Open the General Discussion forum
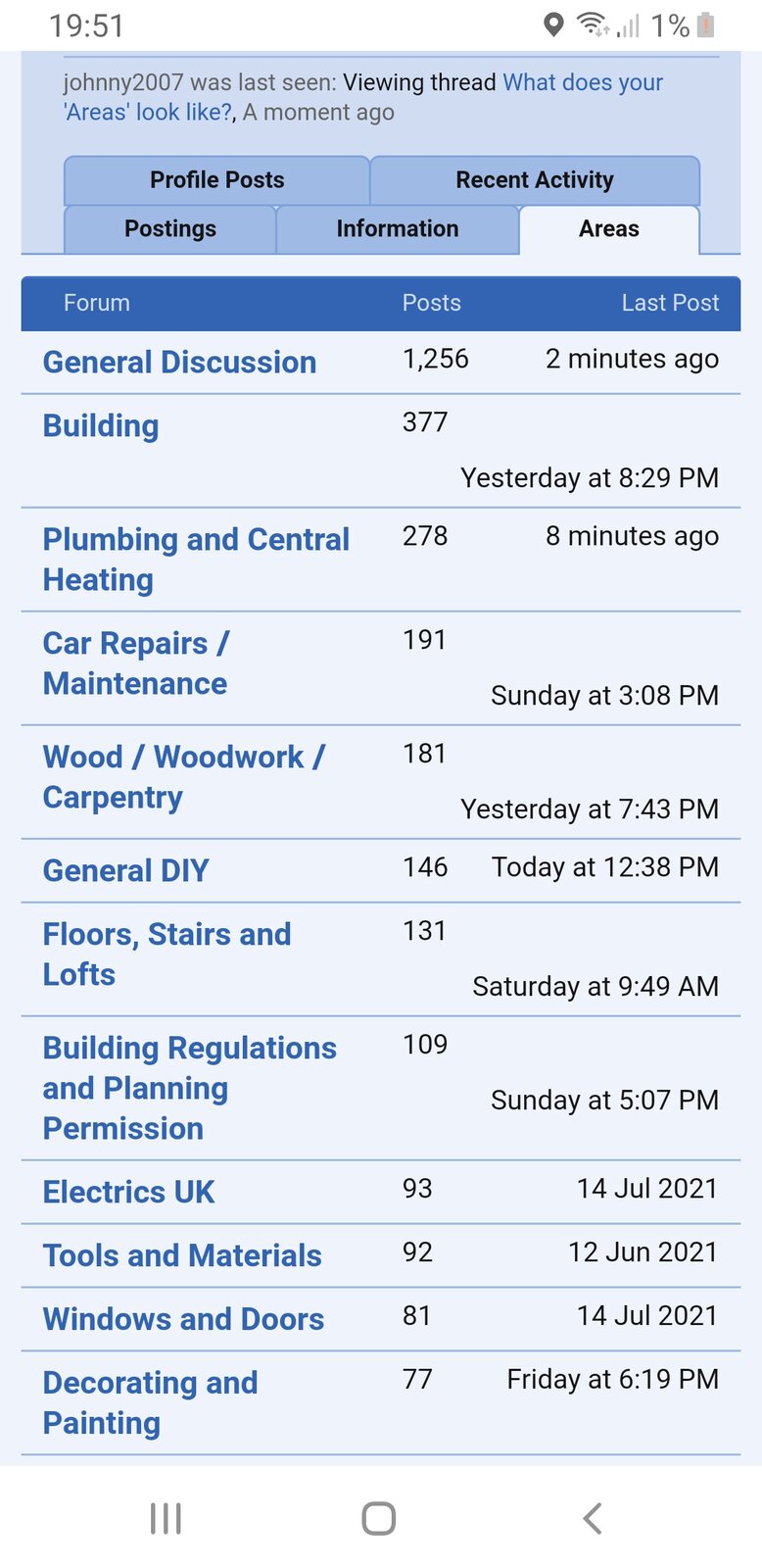The height and width of the screenshot is (1568, 762). tap(179, 362)
